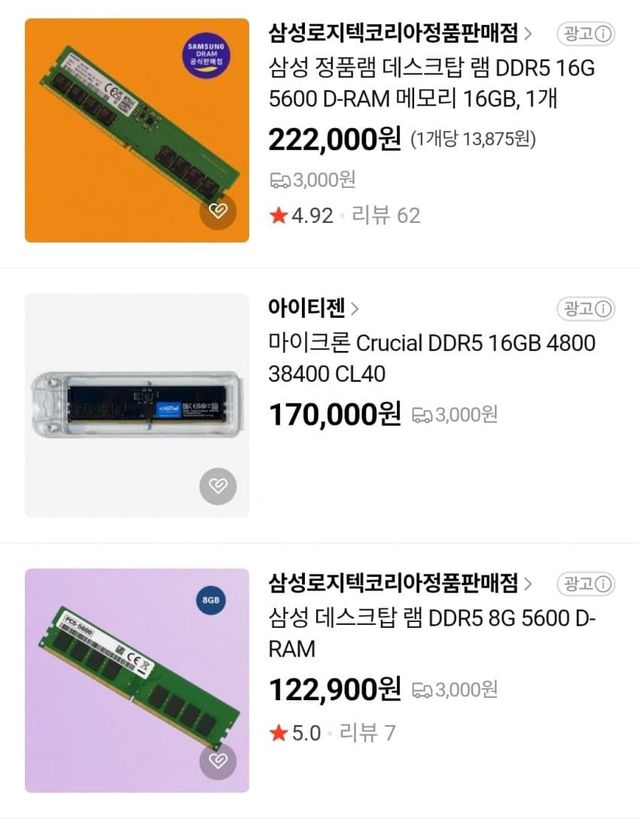640x820 pixels.
Task: Tap the heart on the Crucial DDR5 image
Action: click(x=218, y=487)
